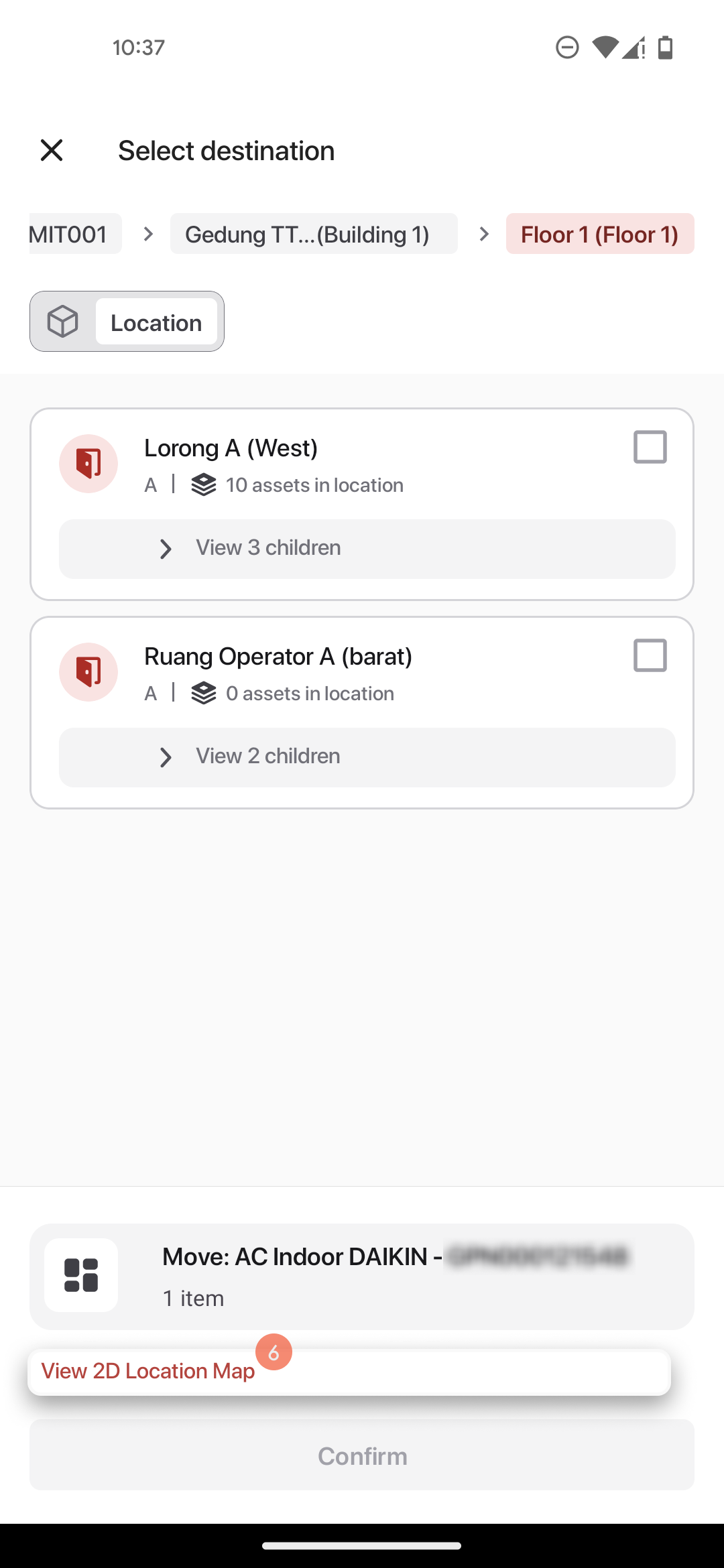724x1568 pixels.
Task: Close the Select destination screen
Action: click(x=52, y=150)
